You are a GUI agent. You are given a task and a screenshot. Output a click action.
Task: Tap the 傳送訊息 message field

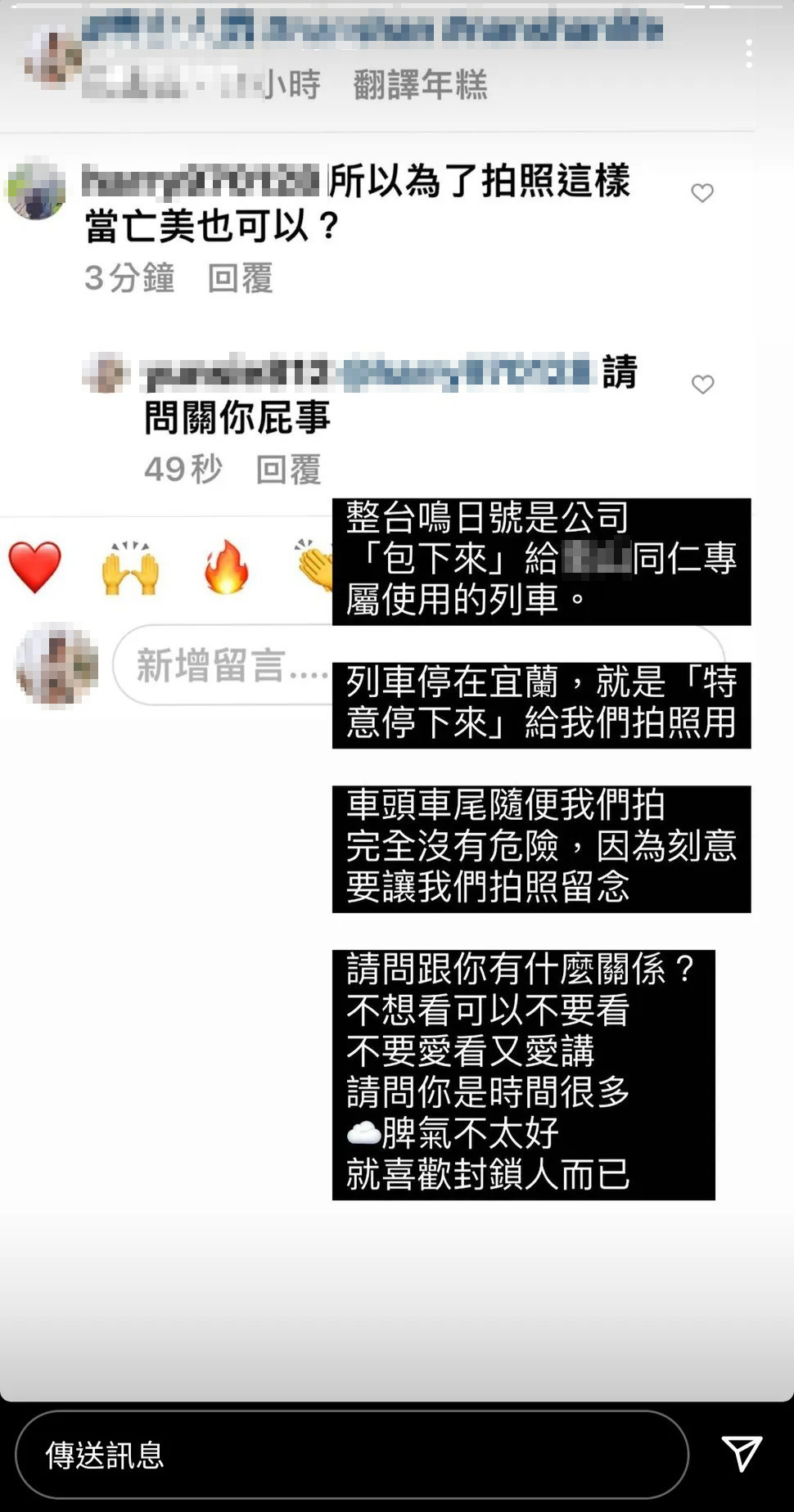coord(352,1454)
